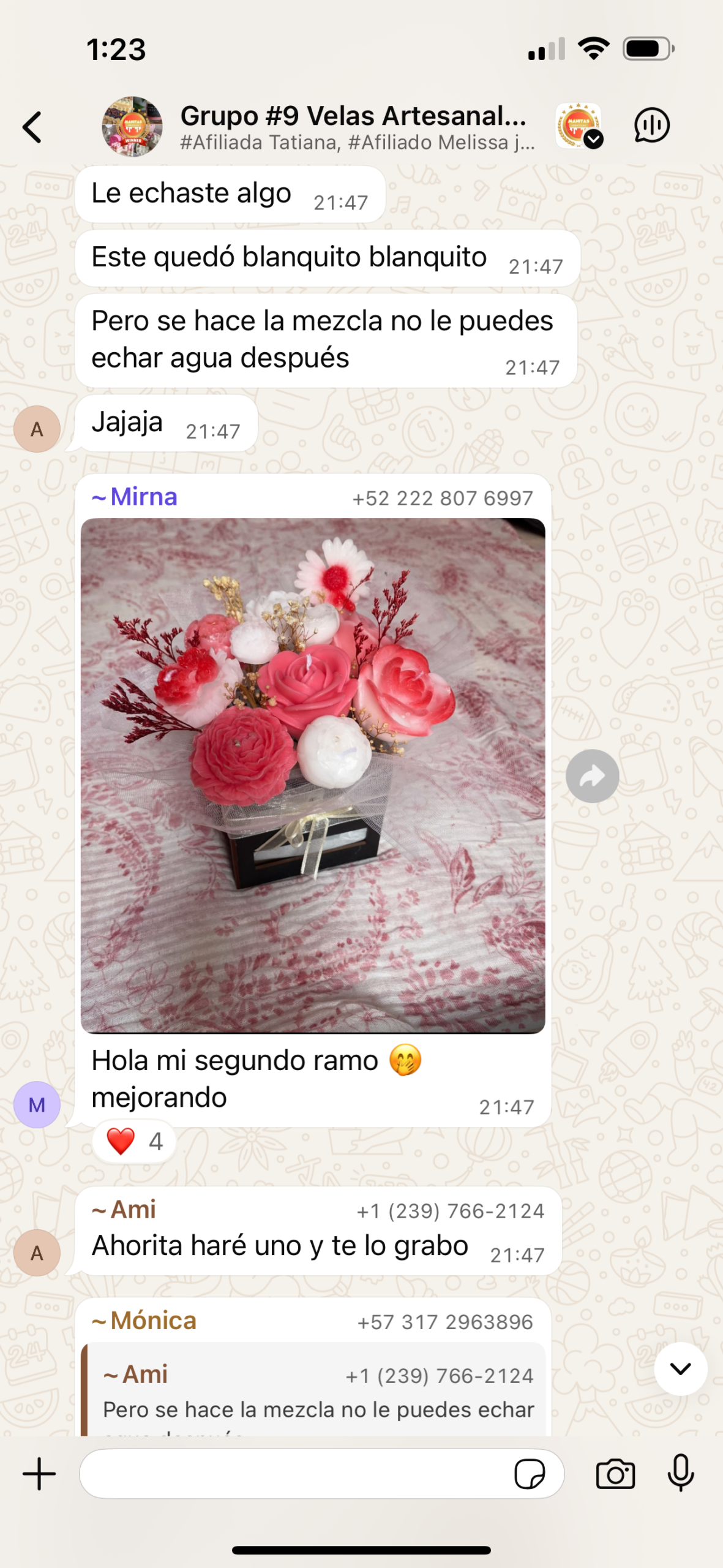Viewport: 723px width, 1568px height.
Task: Open Mirna's profile avatar
Action: pyautogui.click(x=37, y=1104)
